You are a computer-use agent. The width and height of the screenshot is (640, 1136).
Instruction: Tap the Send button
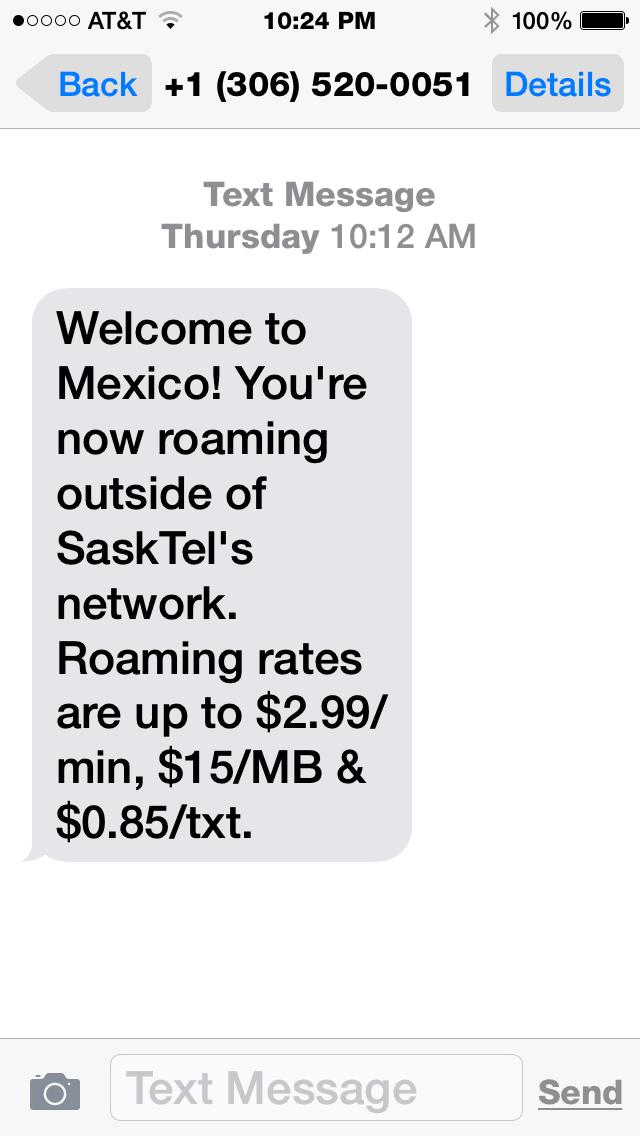pos(580,1092)
